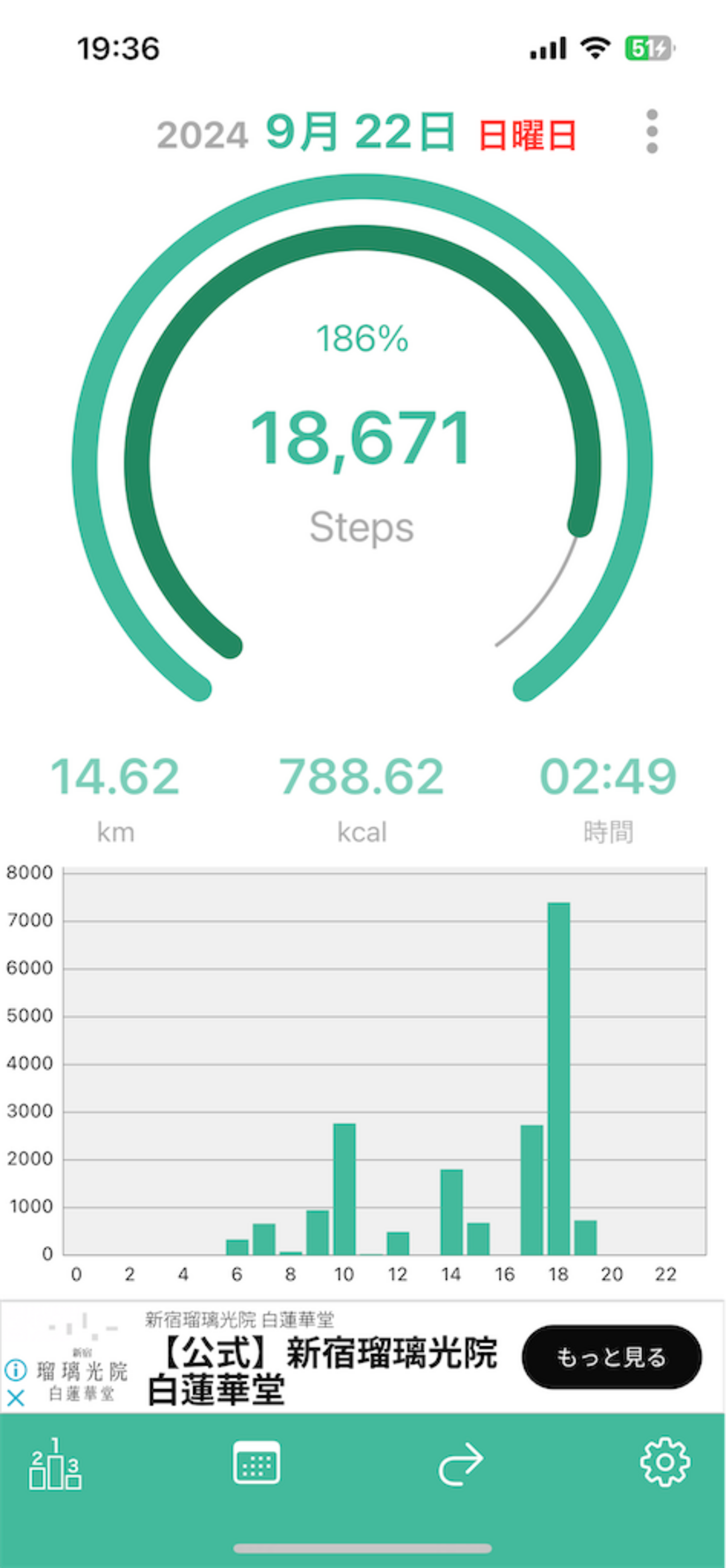Open the three-dot overflow menu
This screenshot has height=1568, width=726.
(652, 131)
